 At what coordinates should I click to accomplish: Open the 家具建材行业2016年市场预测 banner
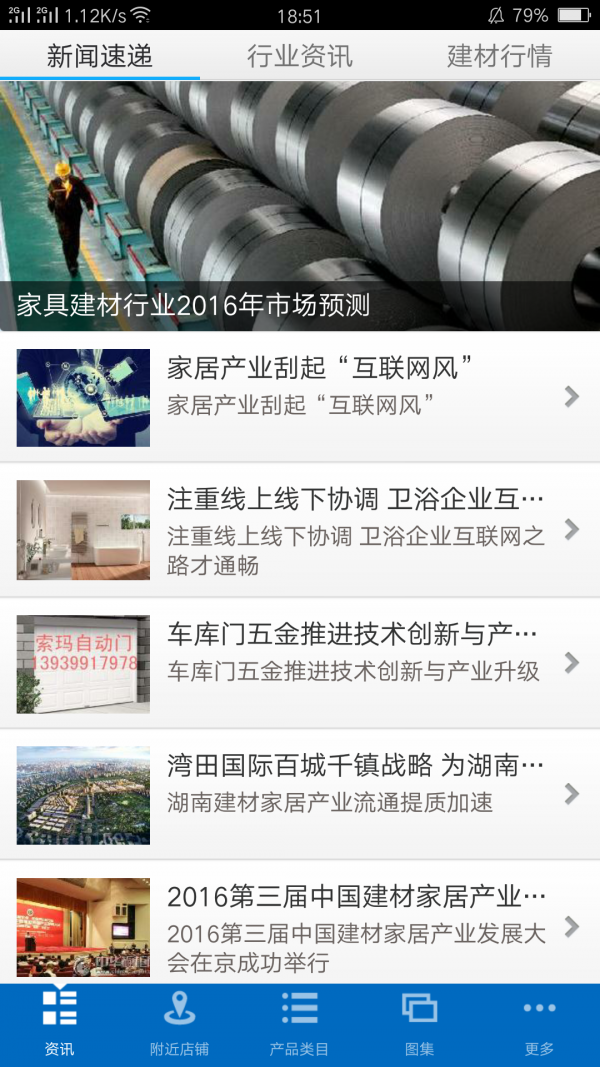pos(300,206)
